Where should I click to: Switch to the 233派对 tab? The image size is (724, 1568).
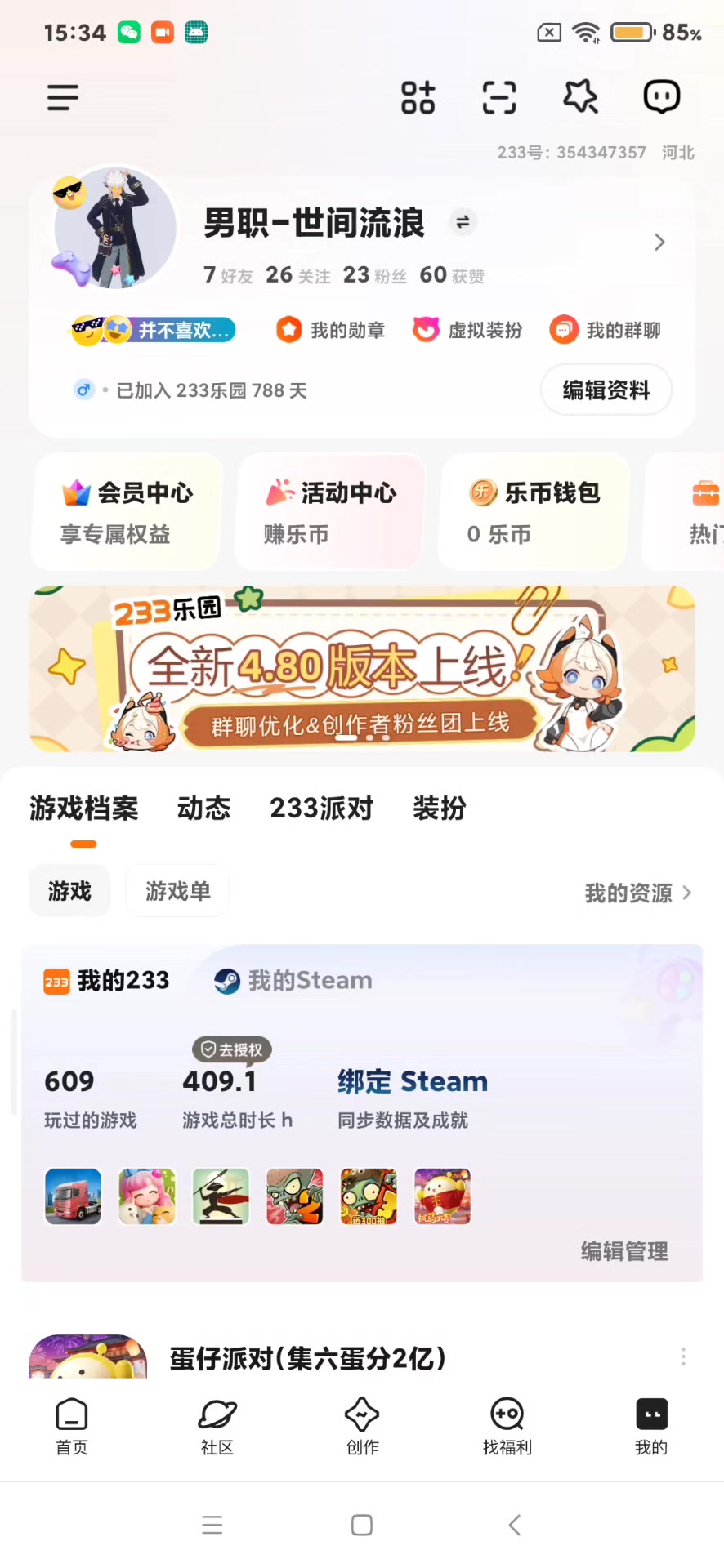pyautogui.click(x=321, y=808)
